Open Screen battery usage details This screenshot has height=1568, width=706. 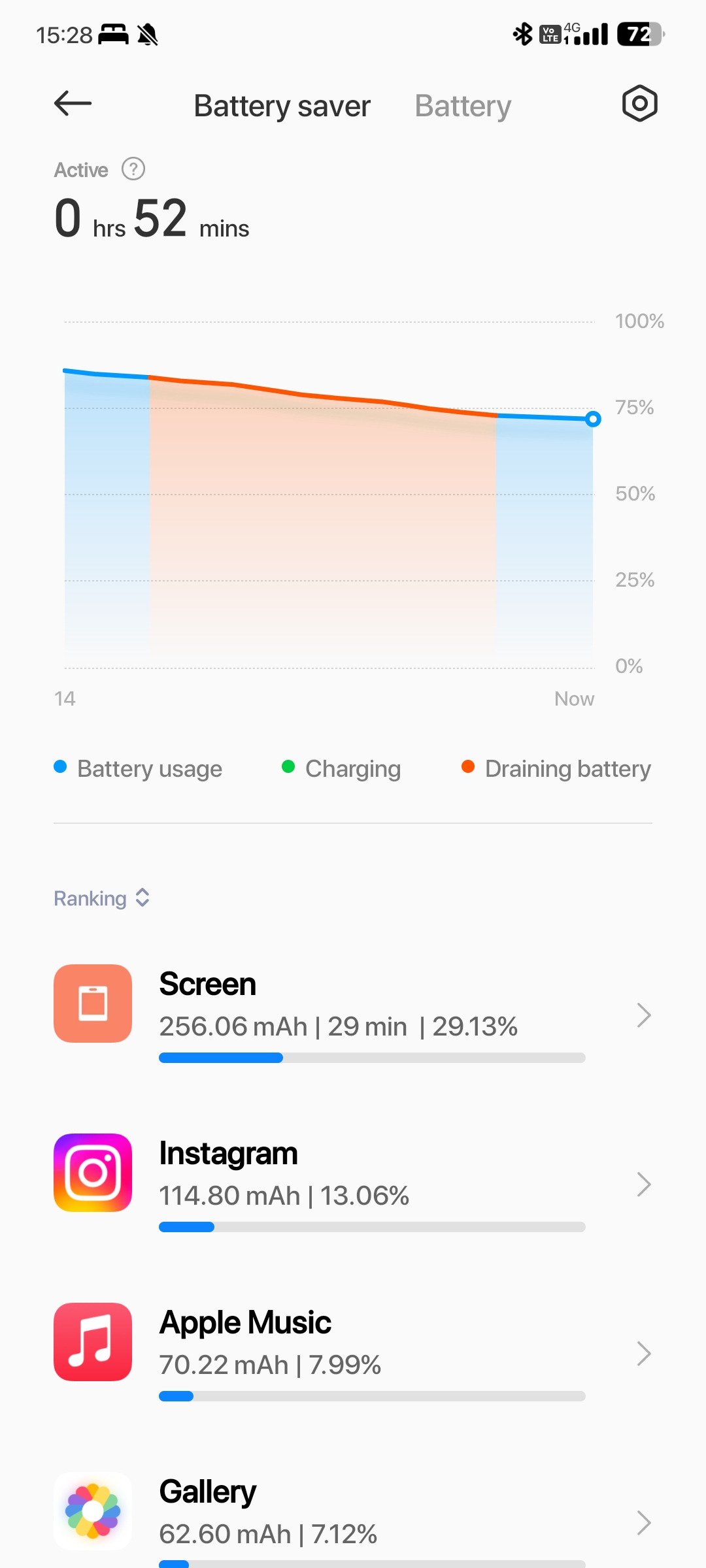click(x=353, y=1015)
